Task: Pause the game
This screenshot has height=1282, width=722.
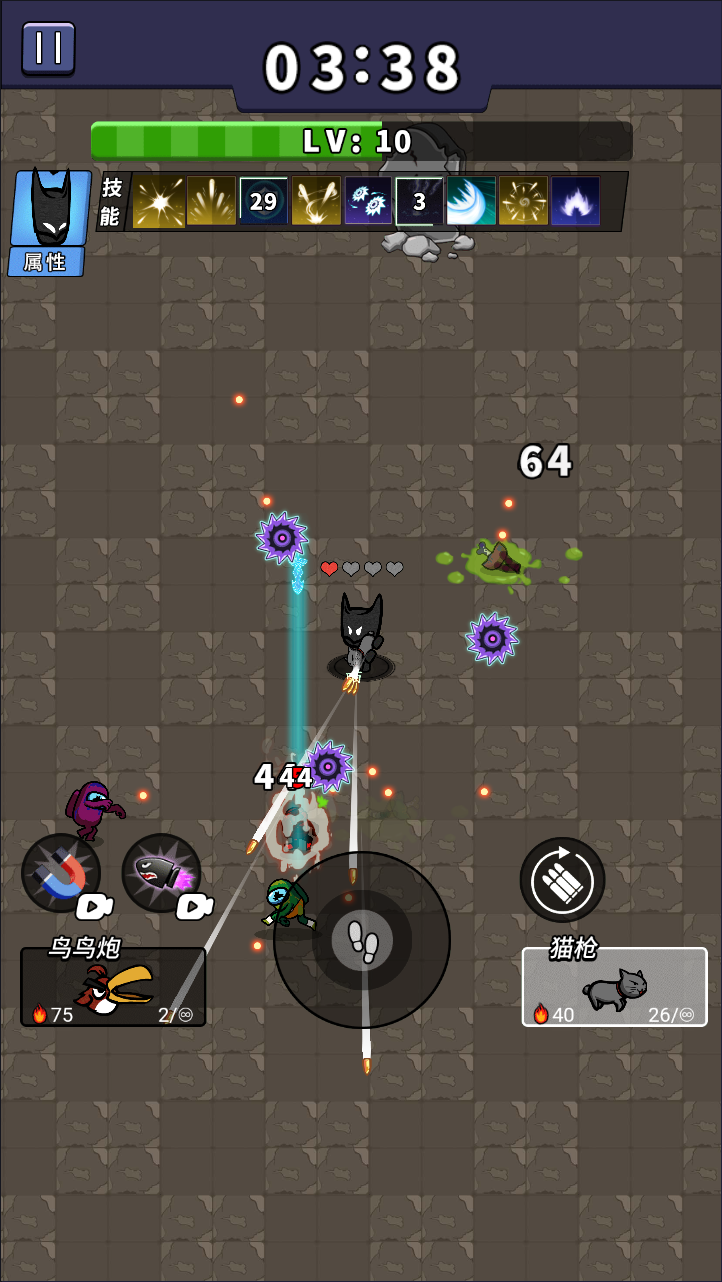Action: pyautogui.click(x=48, y=47)
